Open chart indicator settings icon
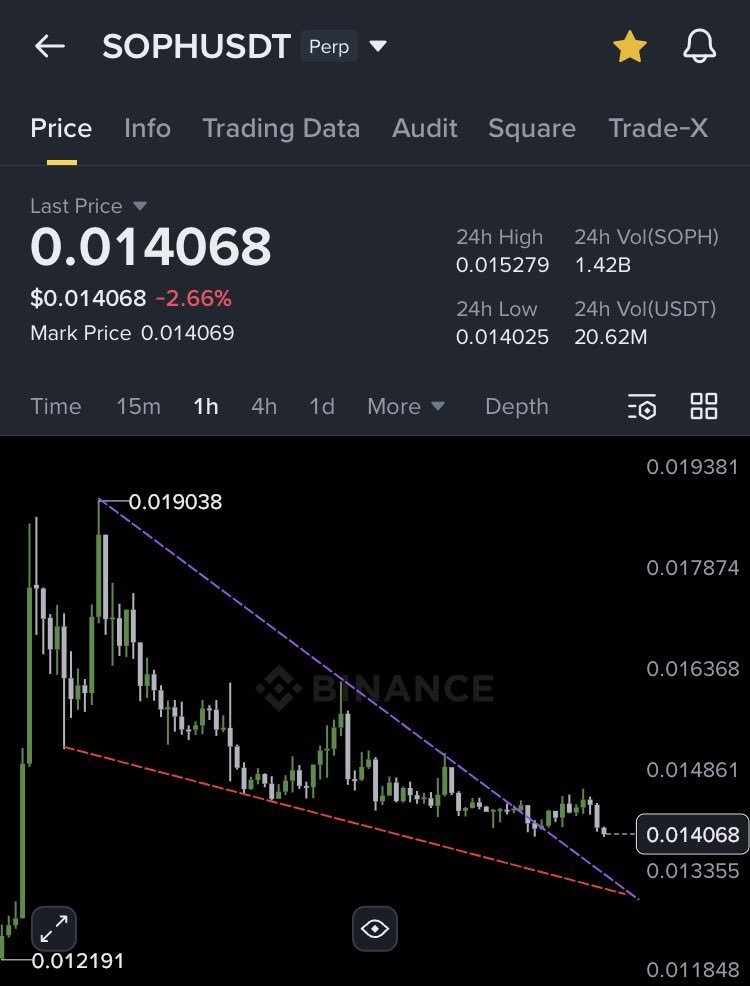The height and width of the screenshot is (986, 750). coord(642,406)
